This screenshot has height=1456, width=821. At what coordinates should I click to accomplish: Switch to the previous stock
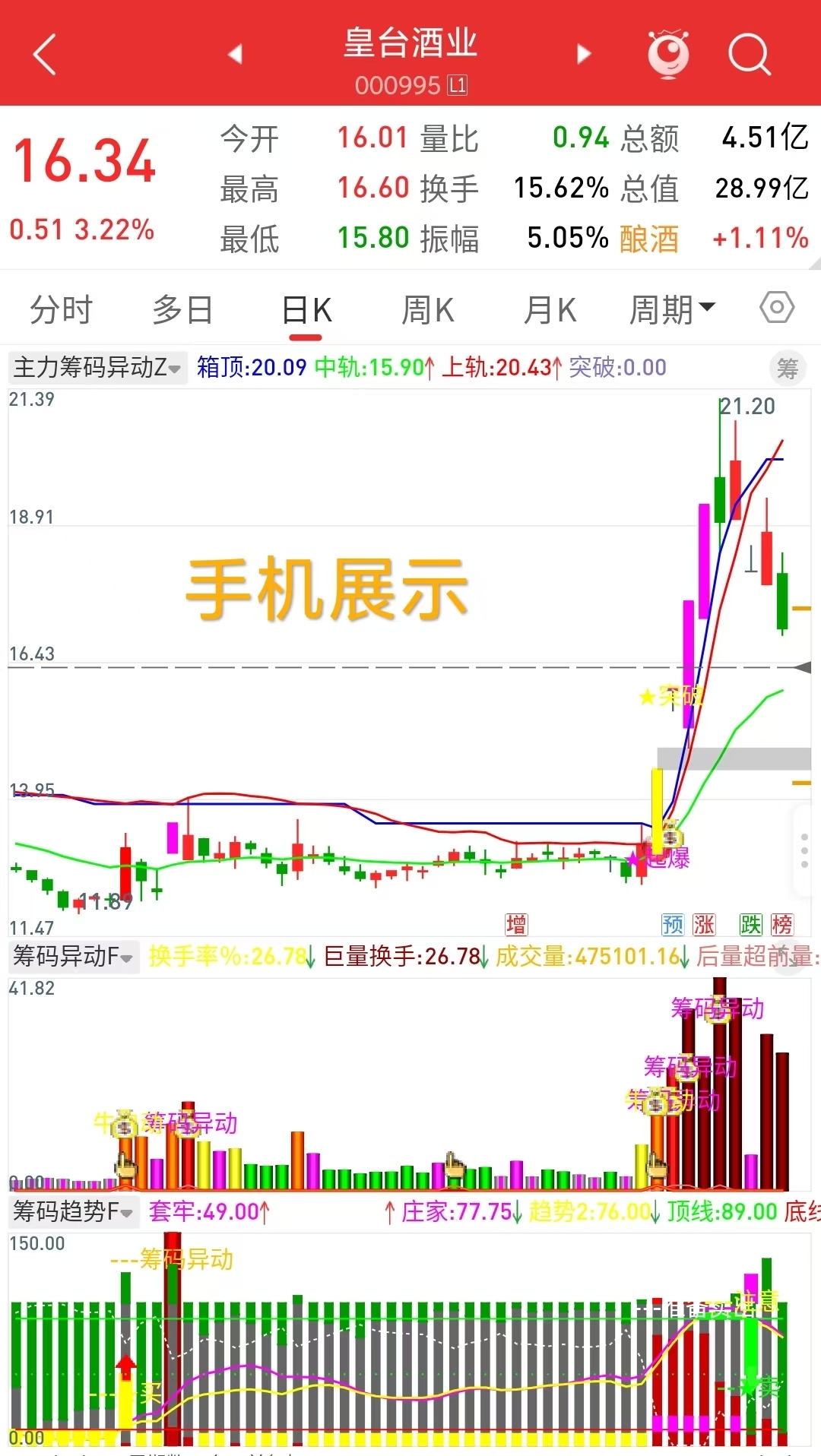tap(235, 54)
